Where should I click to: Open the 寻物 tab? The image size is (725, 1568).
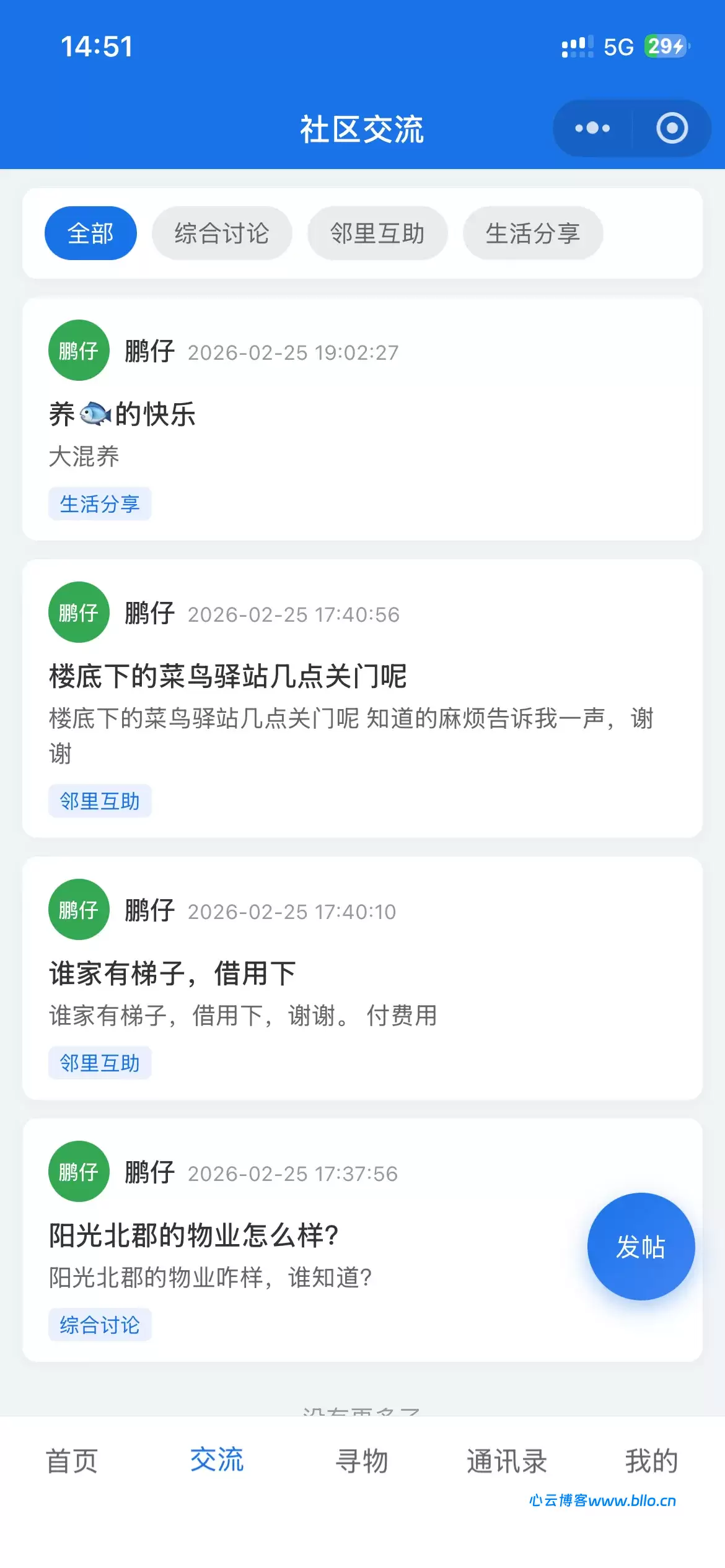(x=362, y=1461)
